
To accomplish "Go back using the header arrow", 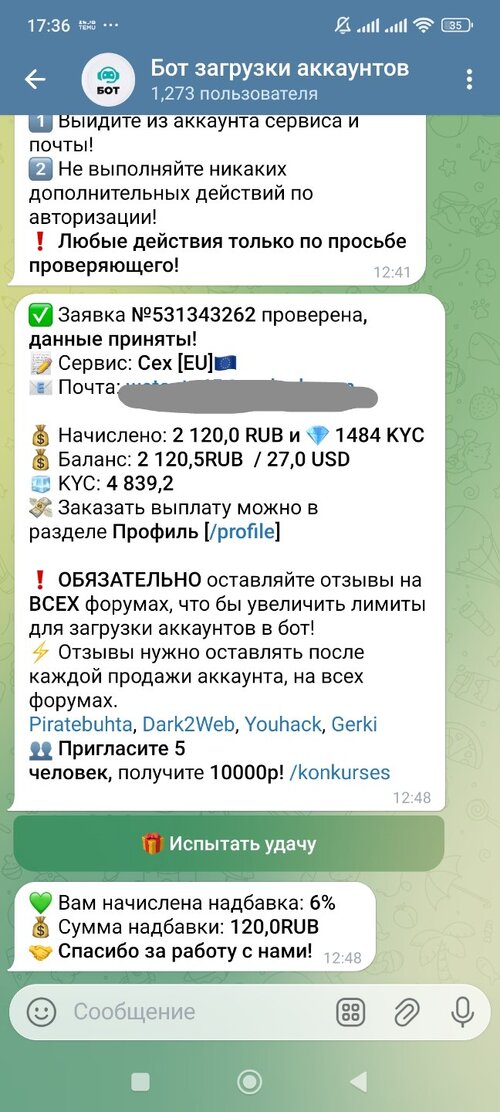I will [35, 79].
